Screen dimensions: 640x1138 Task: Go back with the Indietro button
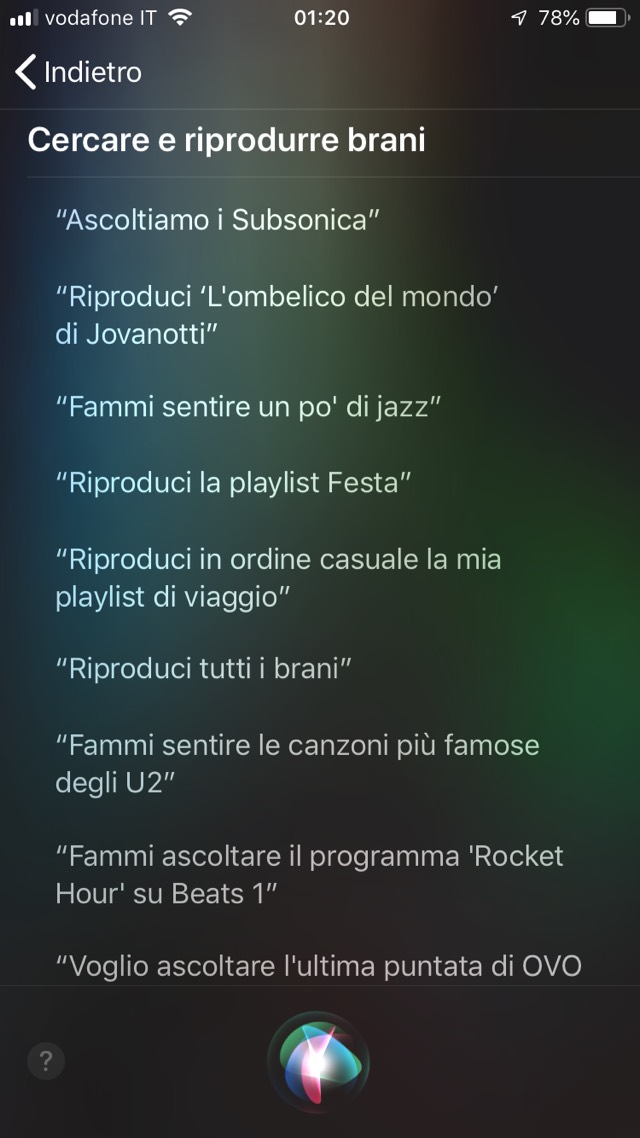(x=78, y=72)
